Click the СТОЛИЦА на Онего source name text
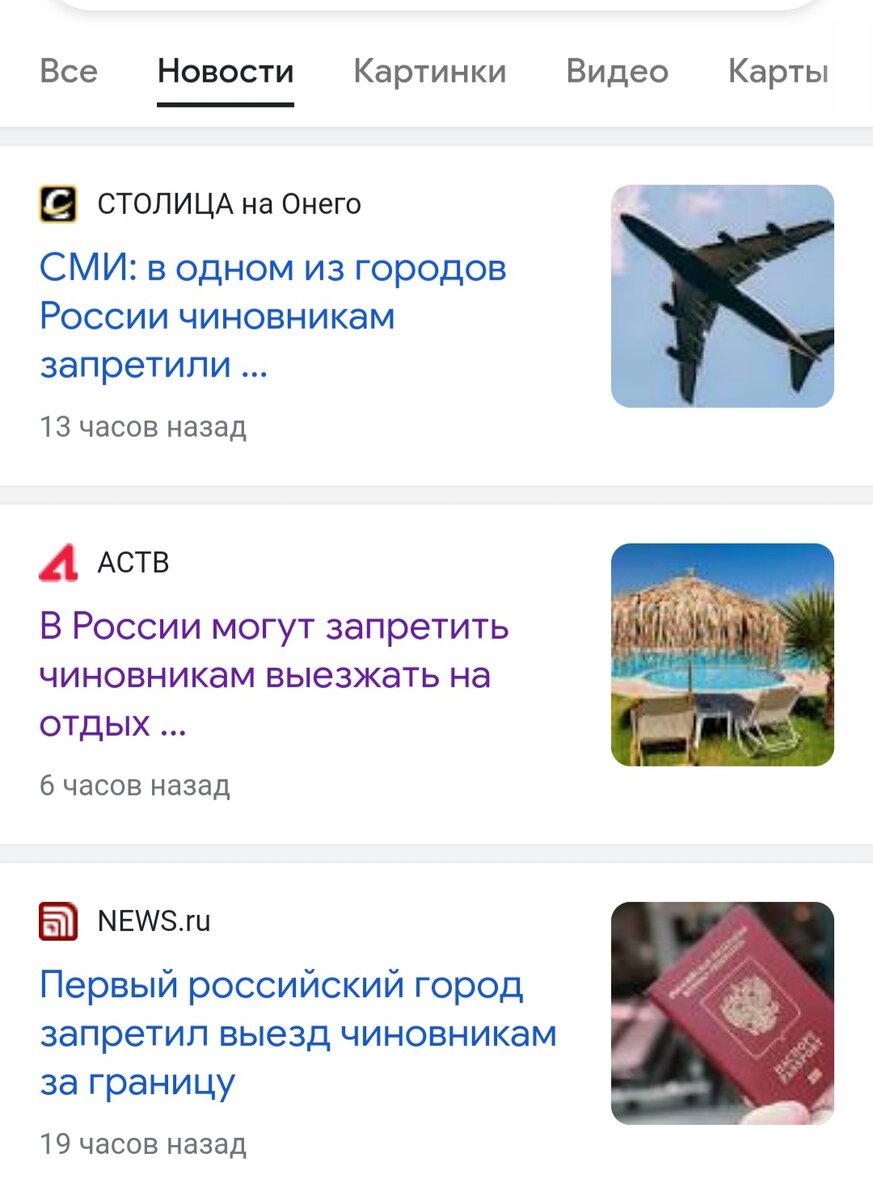 tap(230, 203)
